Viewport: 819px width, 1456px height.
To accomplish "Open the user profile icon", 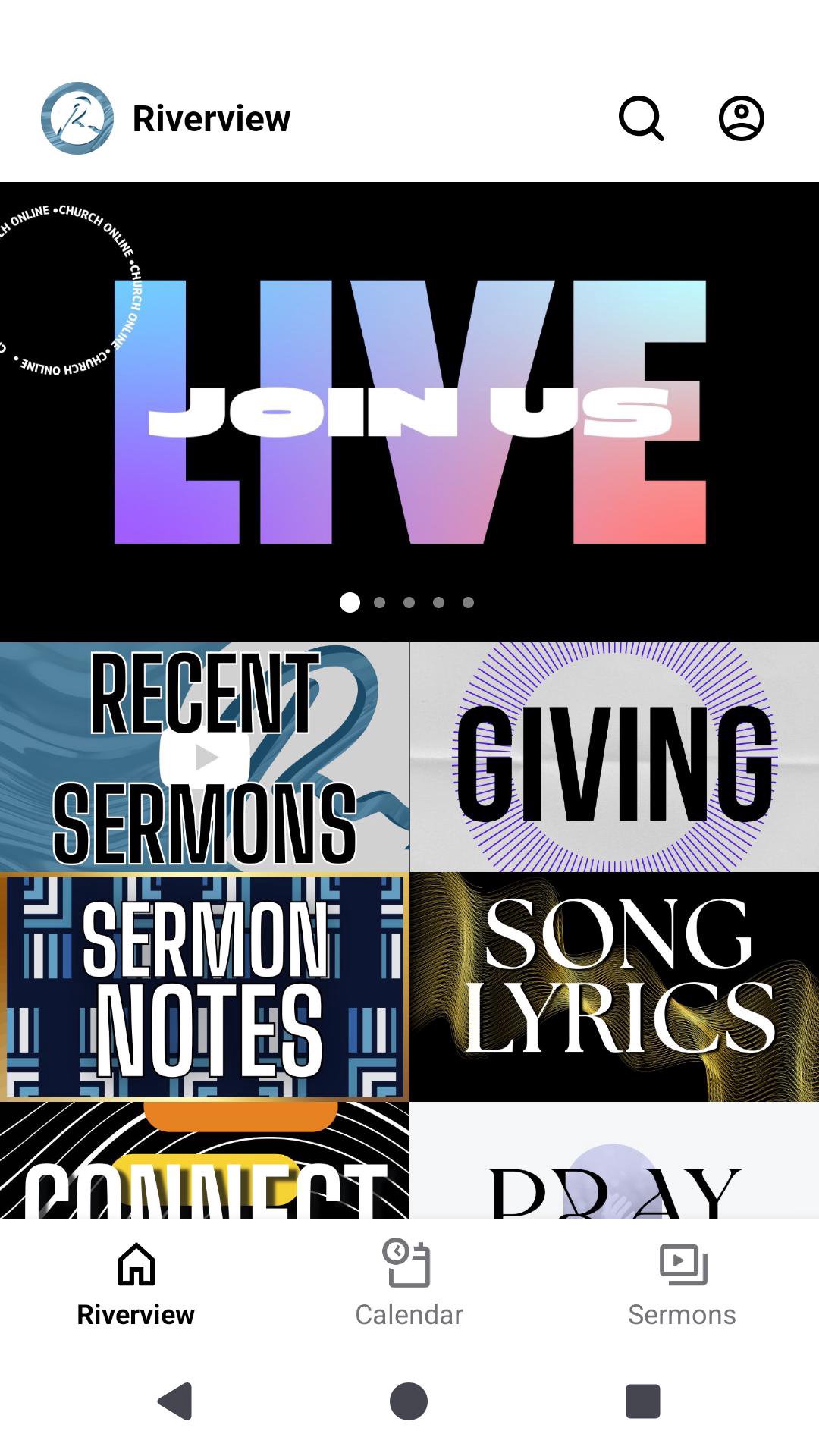I will pyautogui.click(x=741, y=118).
